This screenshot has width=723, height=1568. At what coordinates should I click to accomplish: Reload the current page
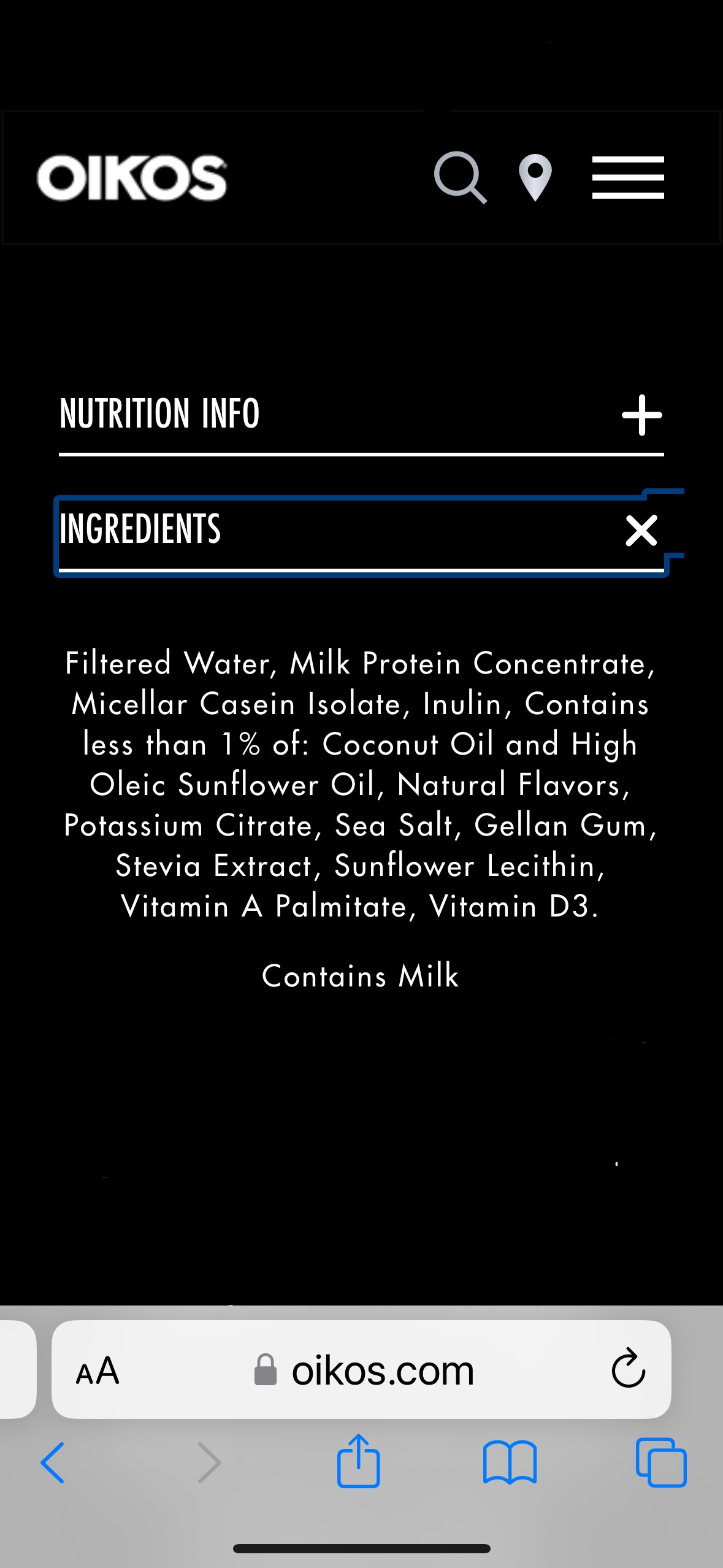coord(629,1368)
